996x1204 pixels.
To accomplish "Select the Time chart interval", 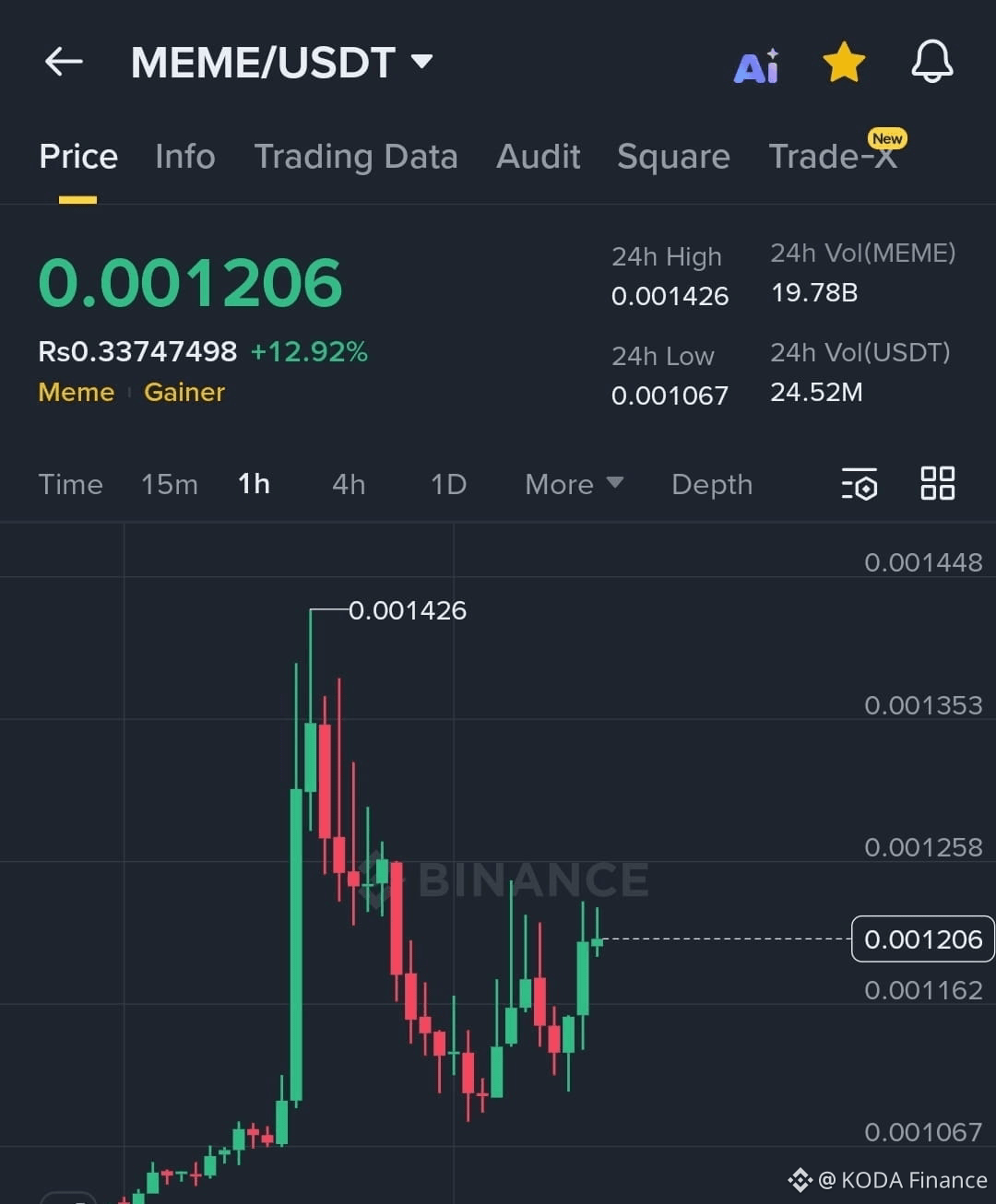I will 70,484.
